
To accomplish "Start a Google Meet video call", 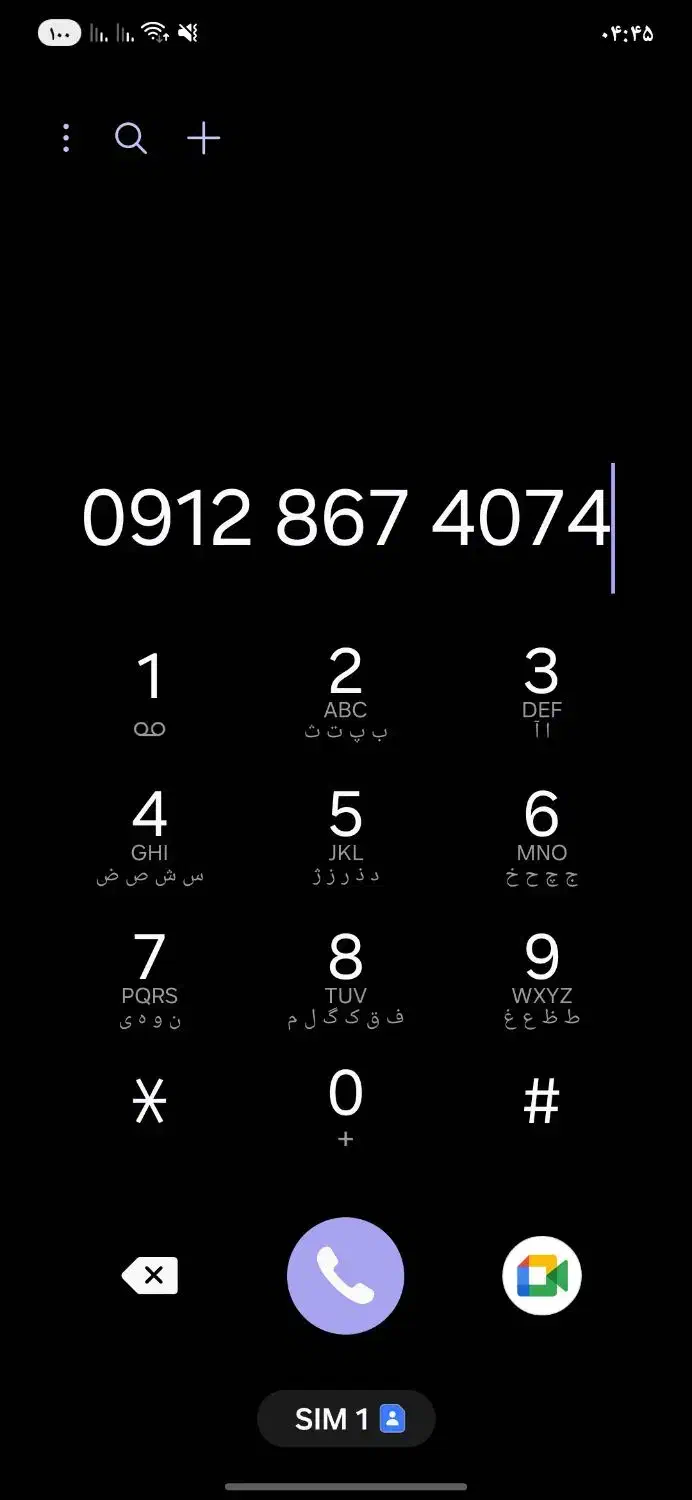I will point(541,1276).
